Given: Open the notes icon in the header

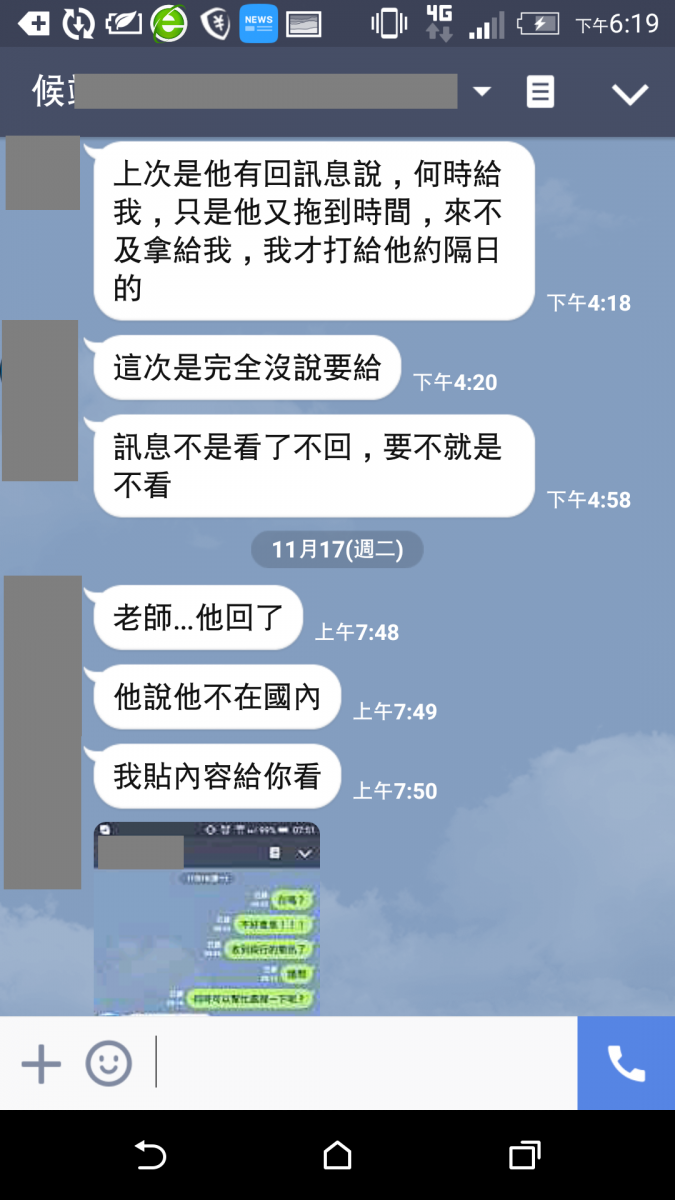Looking at the screenshot, I should coord(540,93).
